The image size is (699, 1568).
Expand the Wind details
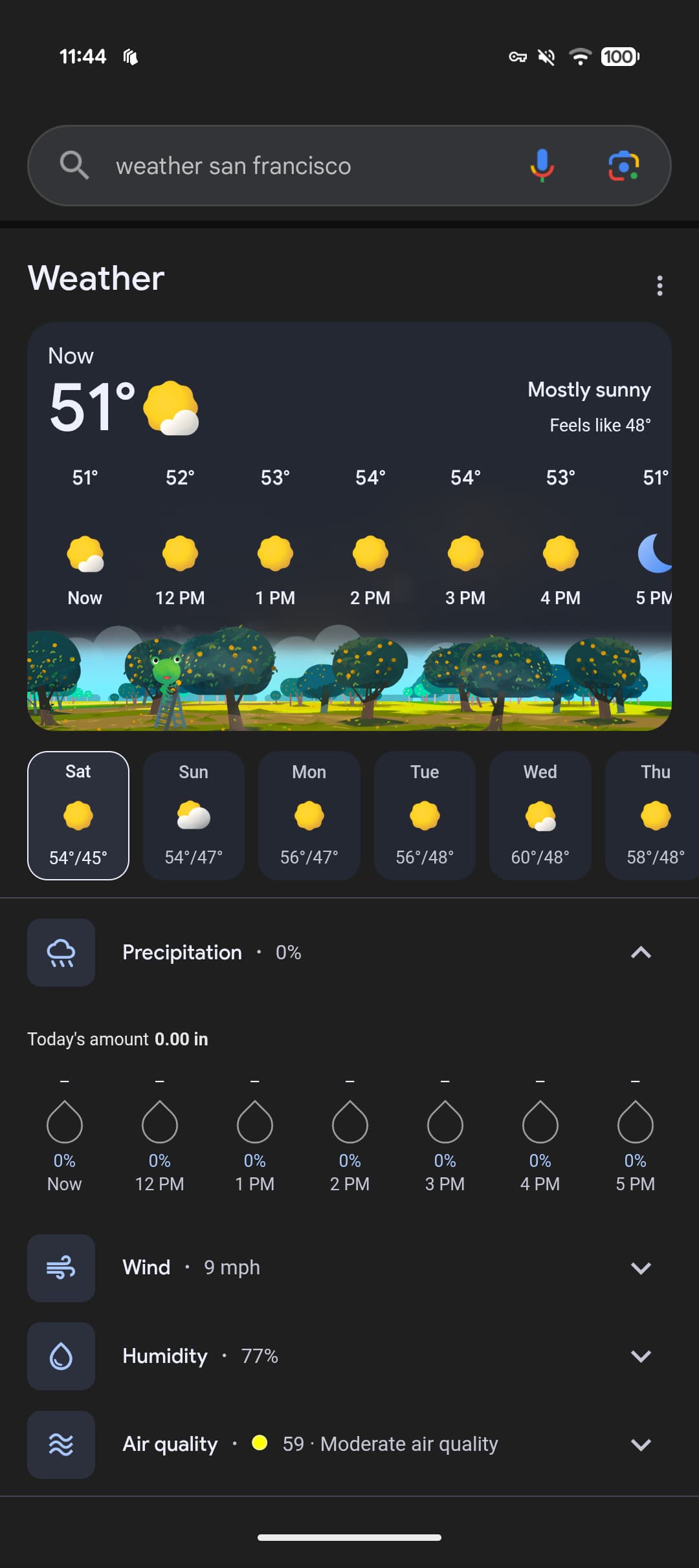640,1268
